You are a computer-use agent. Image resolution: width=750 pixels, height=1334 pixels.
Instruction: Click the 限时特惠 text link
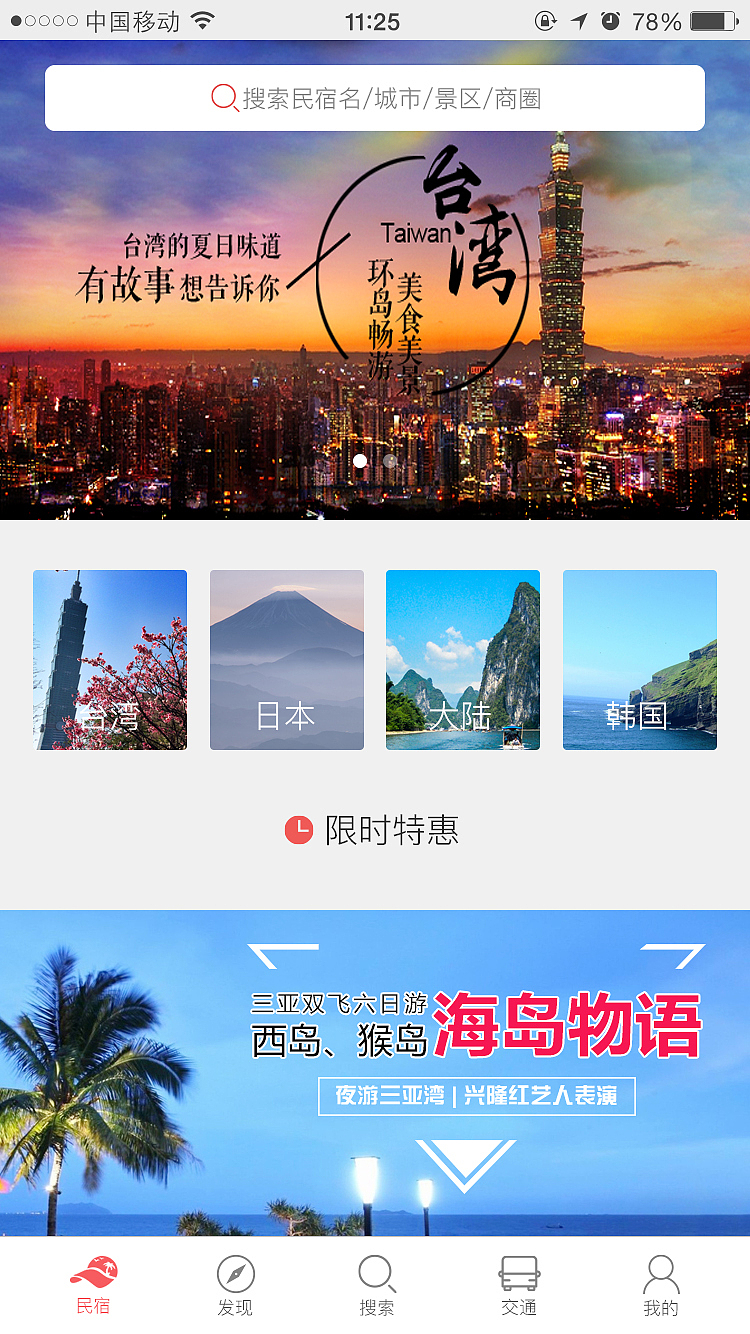coord(390,830)
